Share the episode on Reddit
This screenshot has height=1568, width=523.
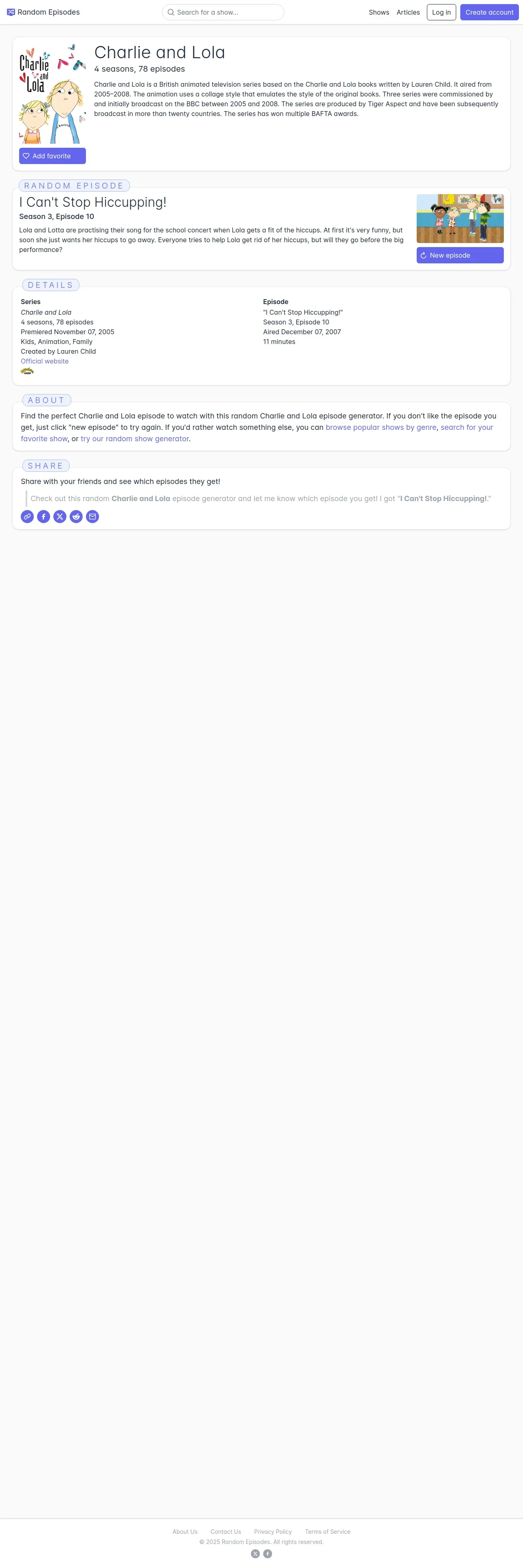tap(76, 516)
